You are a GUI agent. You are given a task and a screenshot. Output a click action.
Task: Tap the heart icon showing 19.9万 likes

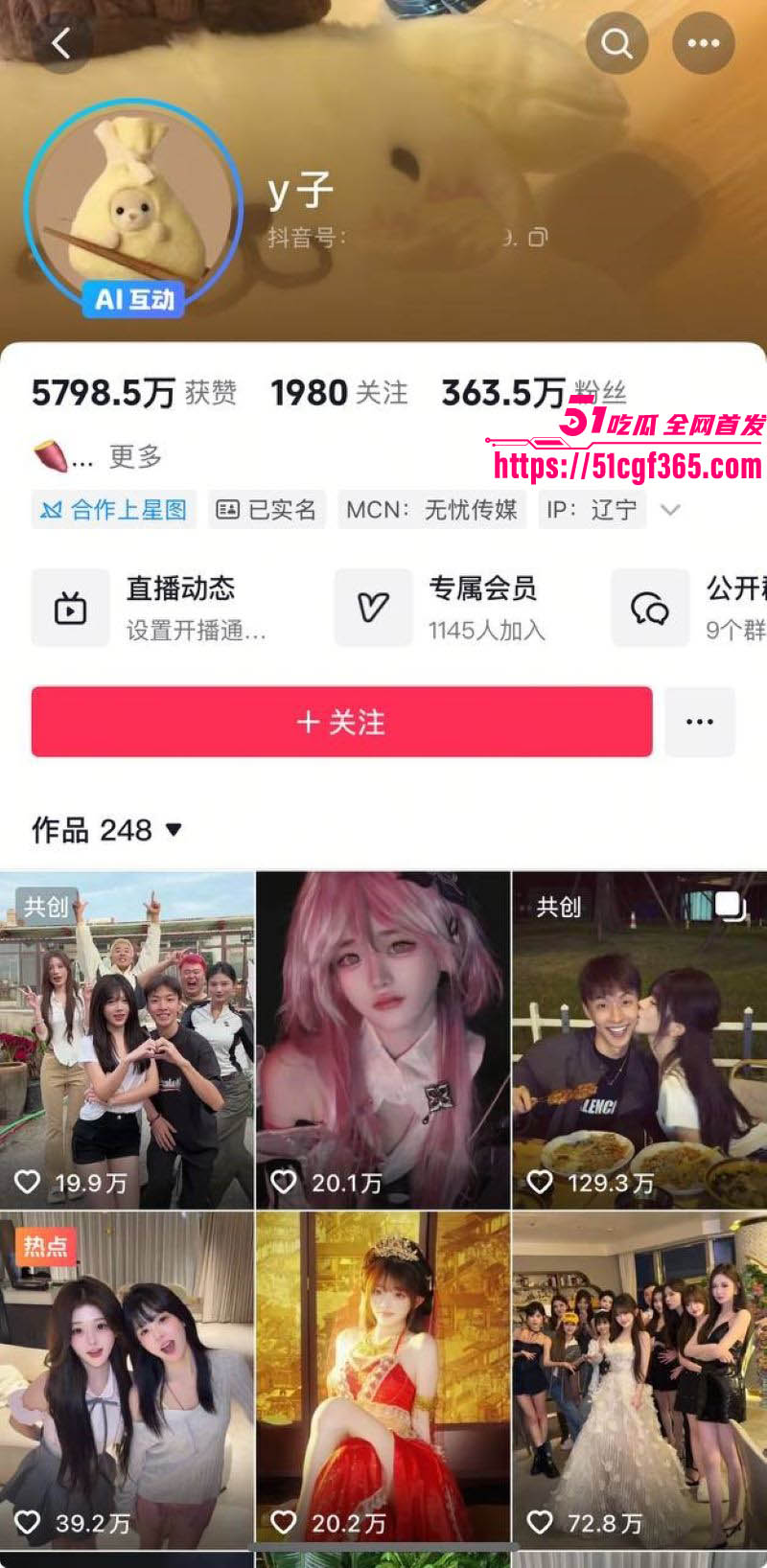[30, 1183]
